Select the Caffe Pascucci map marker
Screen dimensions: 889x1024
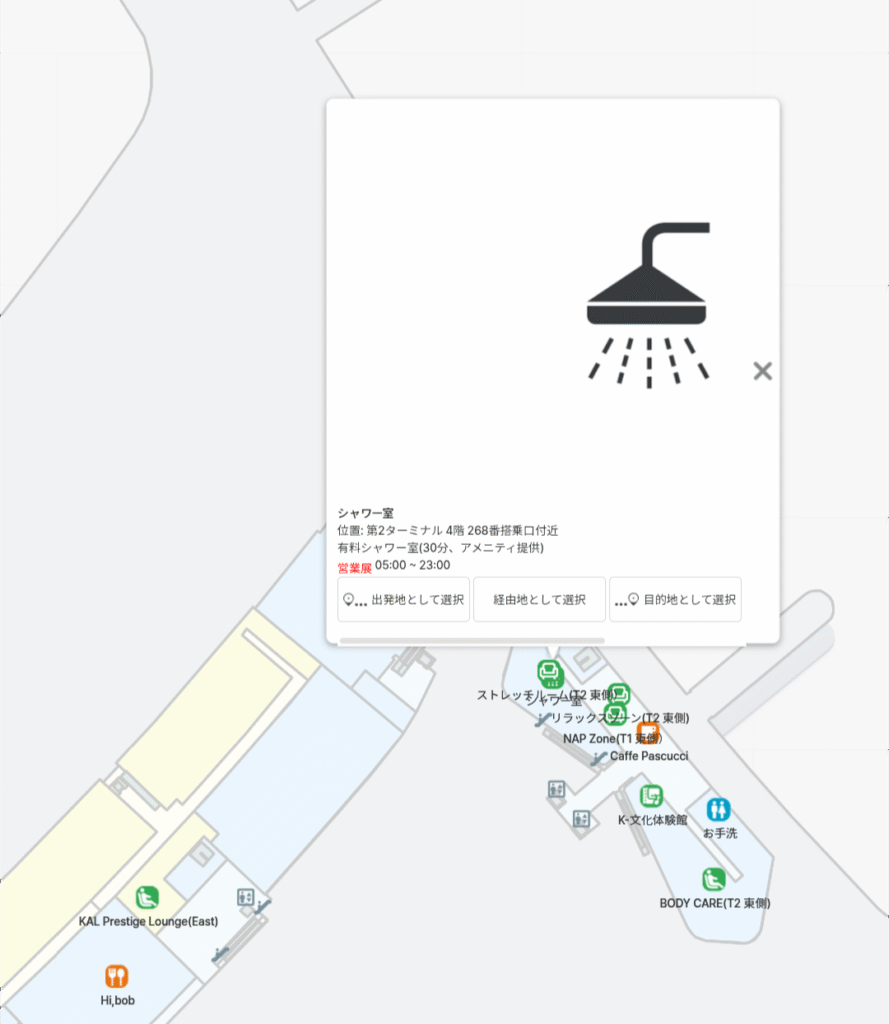point(648,735)
